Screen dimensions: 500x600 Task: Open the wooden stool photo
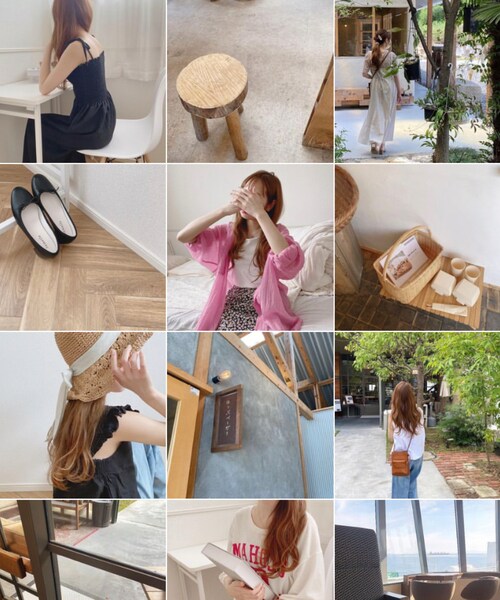(250, 81)
